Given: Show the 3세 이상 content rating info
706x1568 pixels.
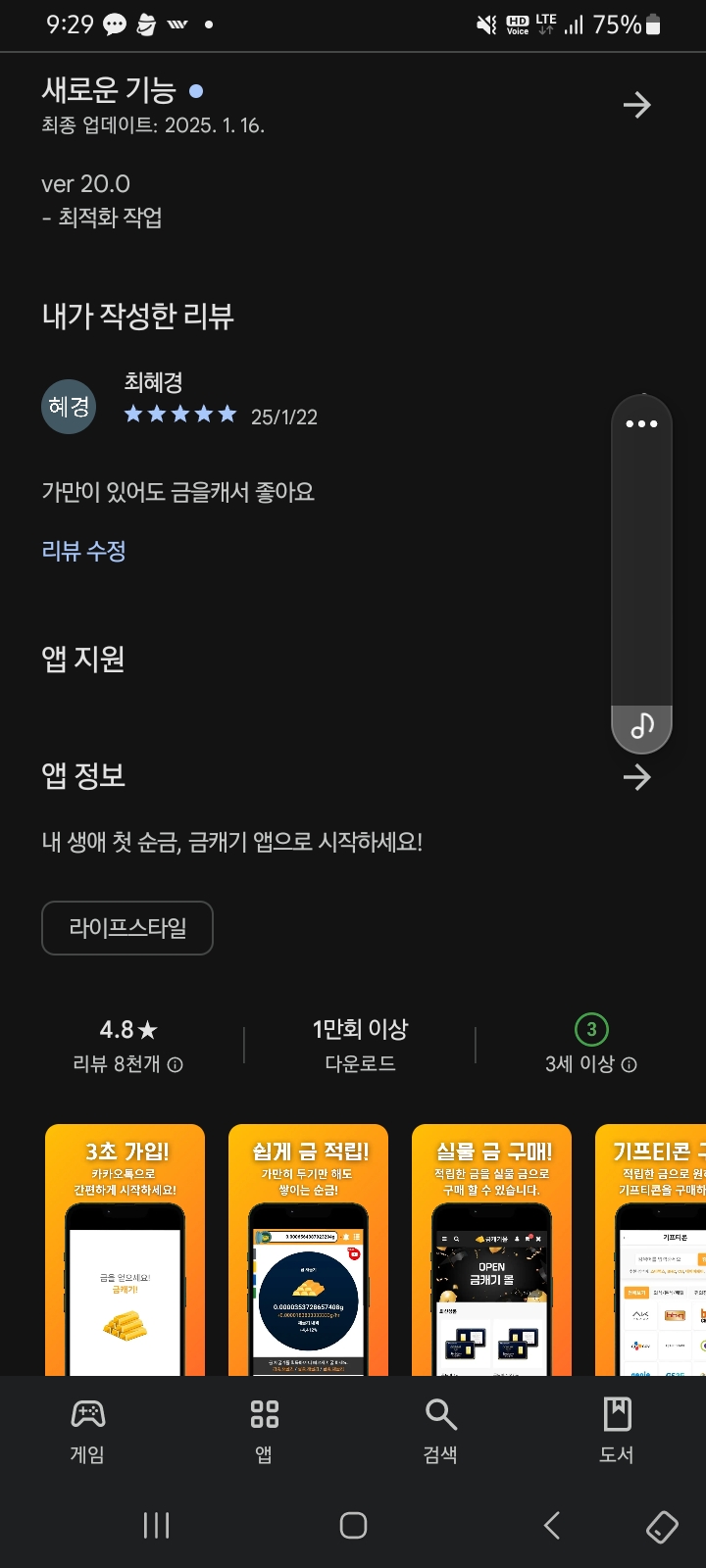Looking at the screenshot, I should (x=591, y=1046).
